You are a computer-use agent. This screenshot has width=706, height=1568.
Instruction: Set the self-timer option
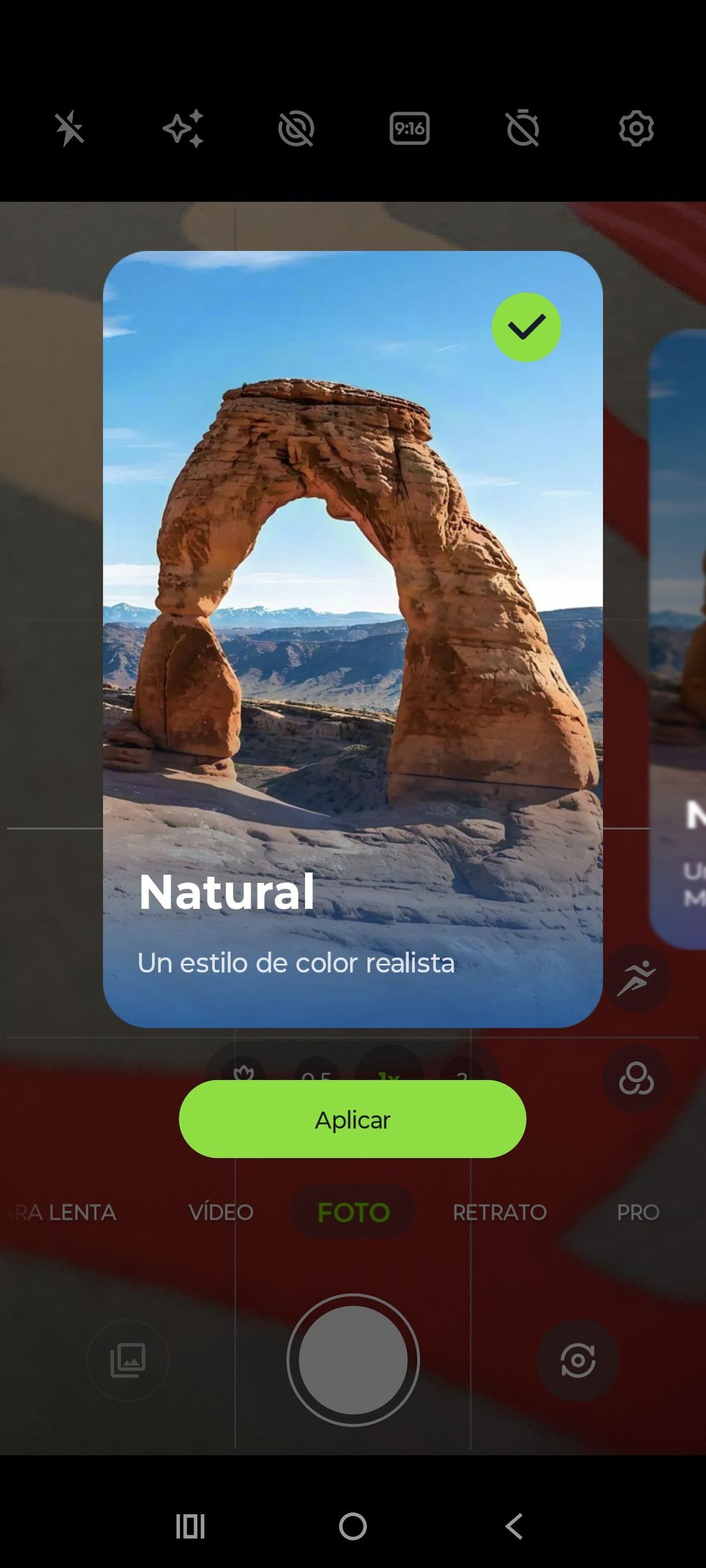point(522,128)
